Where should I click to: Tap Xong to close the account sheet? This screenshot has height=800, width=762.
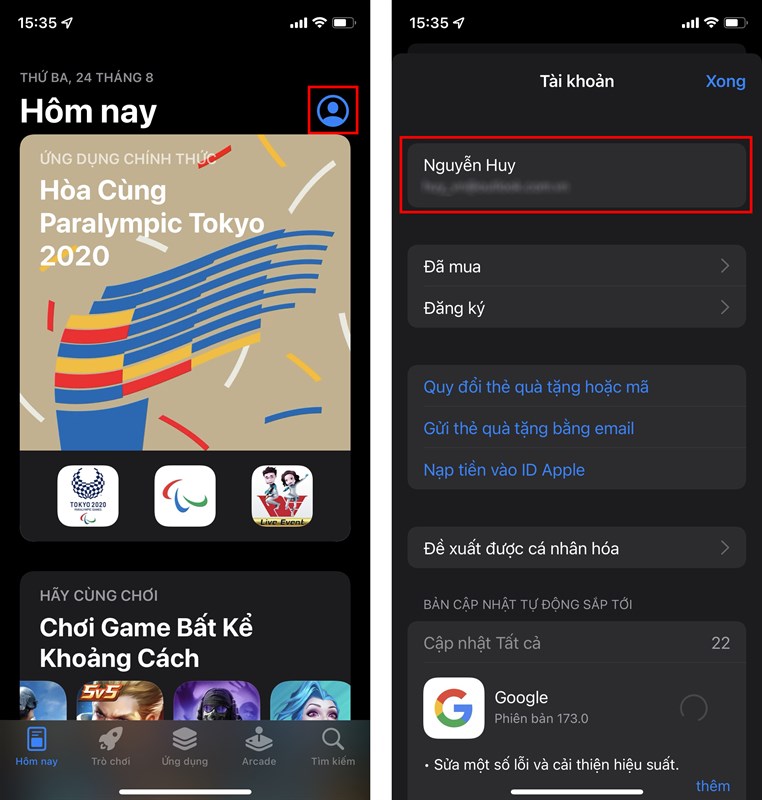pyautogui.click(x=725, y=81)
